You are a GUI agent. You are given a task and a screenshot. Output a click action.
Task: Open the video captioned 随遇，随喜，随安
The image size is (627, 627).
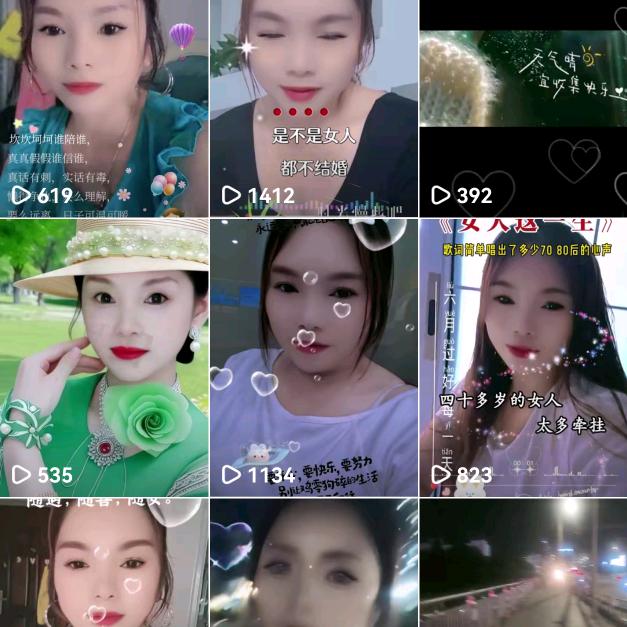(x=104, y=565)
